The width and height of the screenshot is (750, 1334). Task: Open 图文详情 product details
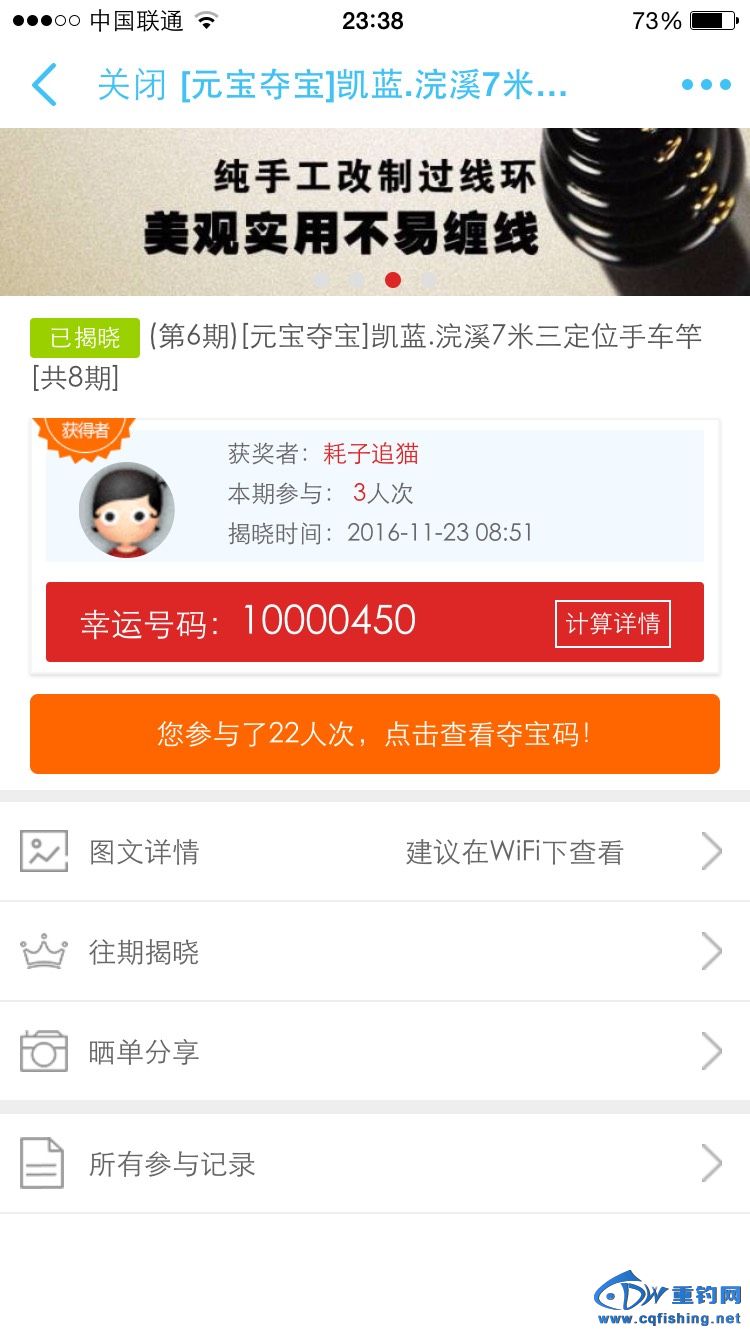(375, 852)
